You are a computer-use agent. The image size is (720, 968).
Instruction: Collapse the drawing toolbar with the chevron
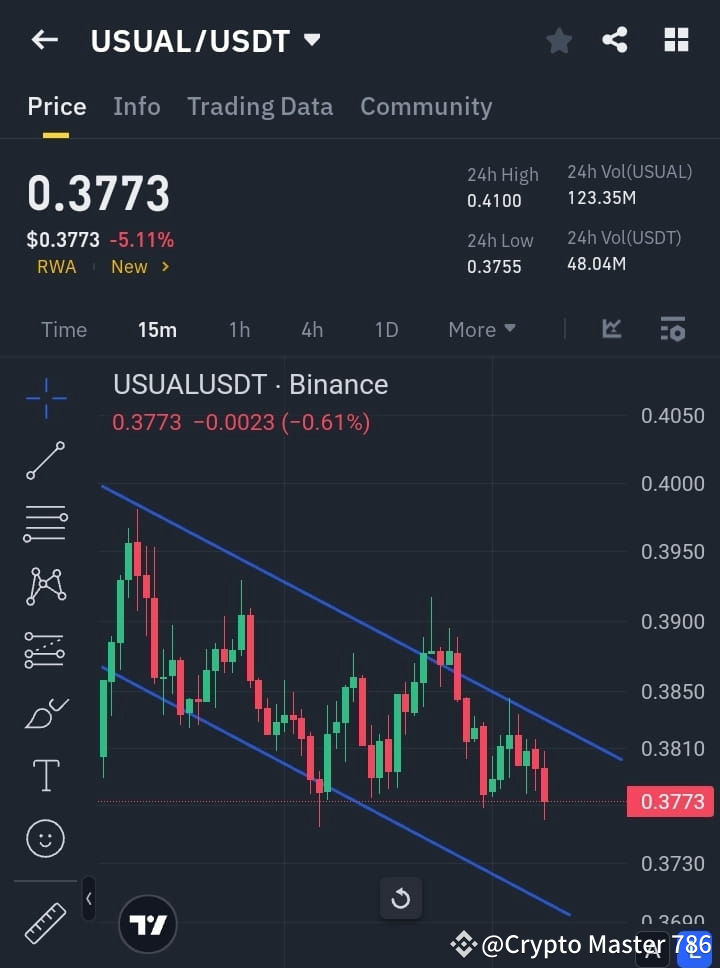click(x=88, y=898)
